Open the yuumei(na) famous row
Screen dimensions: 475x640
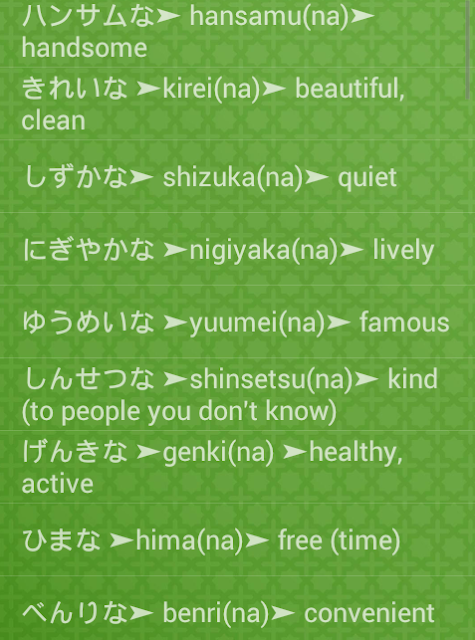pos(238,322)
